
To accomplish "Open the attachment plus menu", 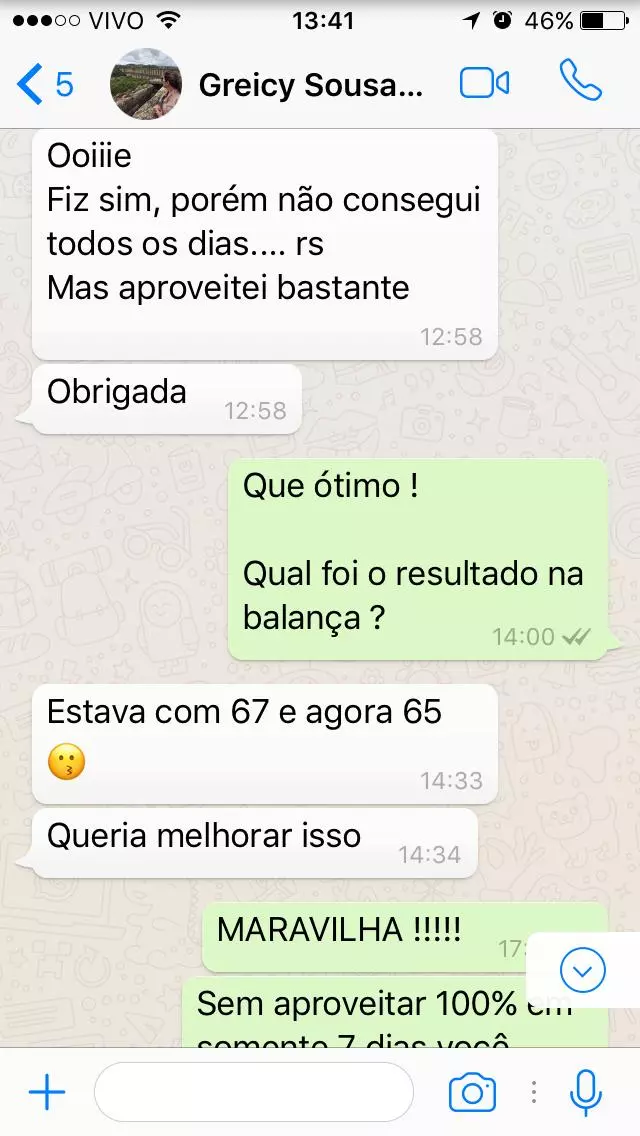I will tap(46, 1093).
